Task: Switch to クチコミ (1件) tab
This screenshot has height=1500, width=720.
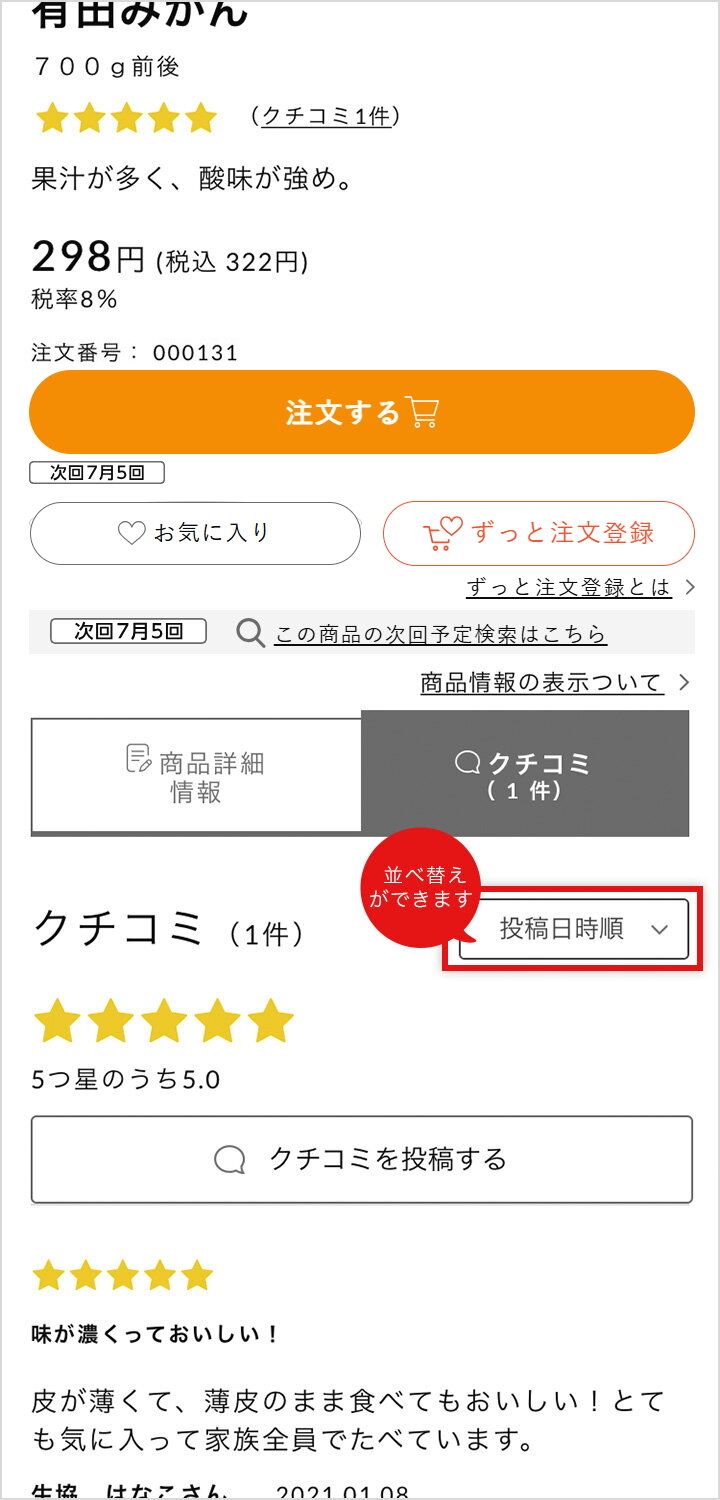Action: 524,775
